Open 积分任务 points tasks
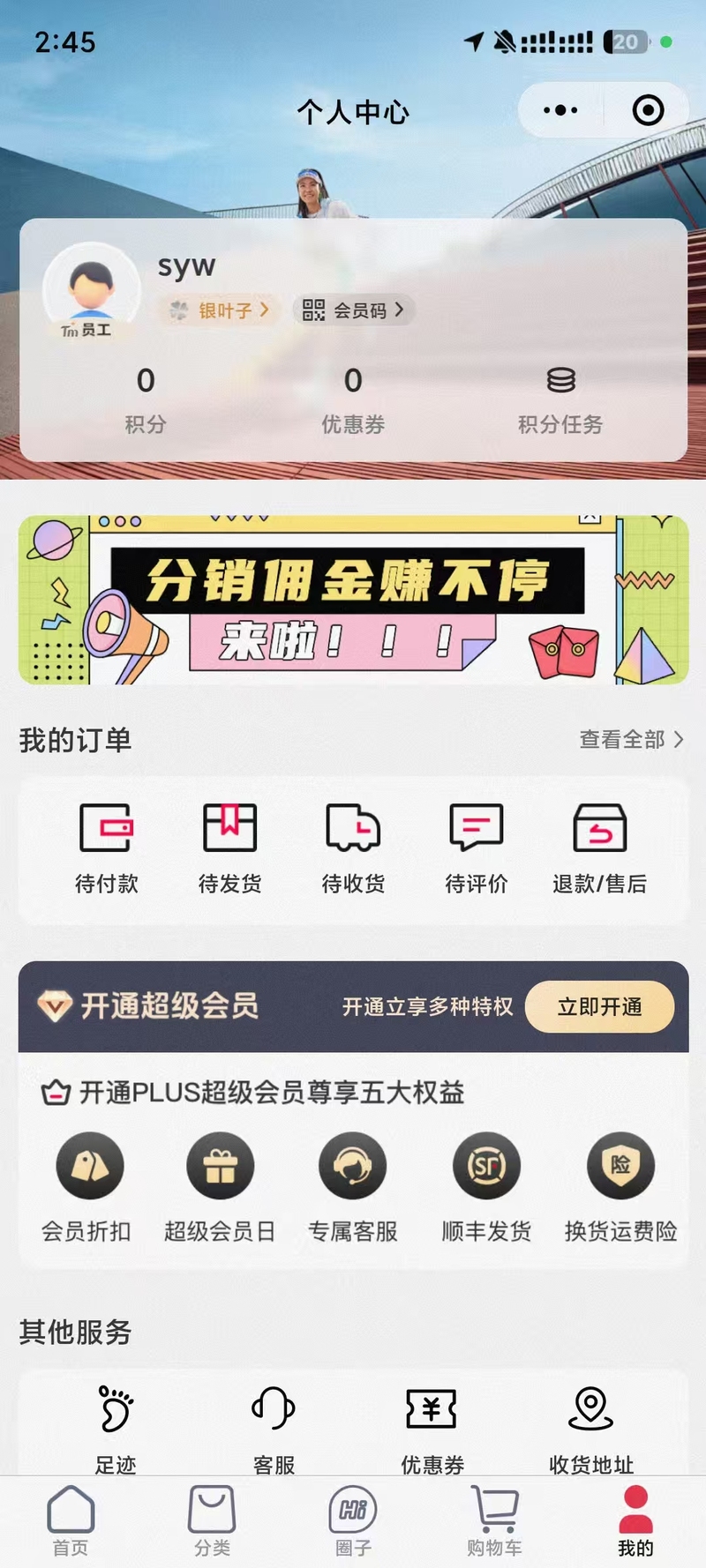The width and height of the screenshot is (706, 1568). [x=560, y=400]
